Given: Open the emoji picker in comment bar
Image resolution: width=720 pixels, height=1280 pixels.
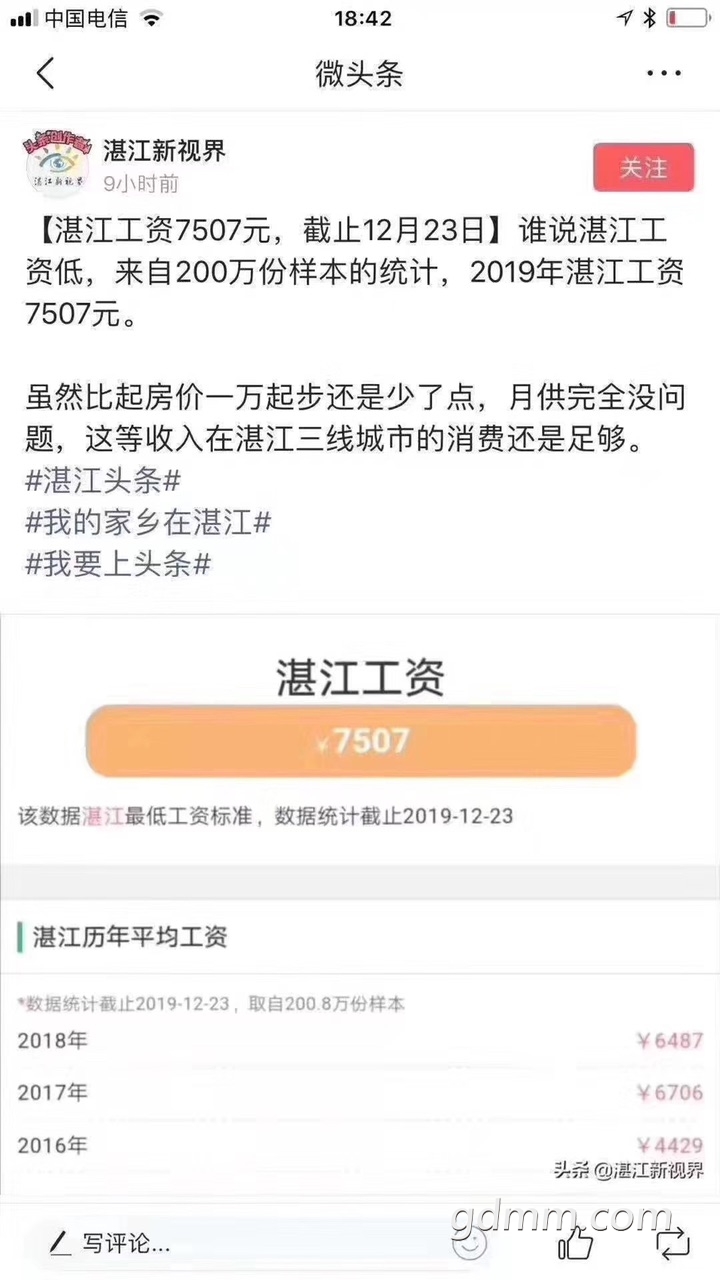Looking at the screenshot, I should pyautogui.click(x=468, y=1243).
